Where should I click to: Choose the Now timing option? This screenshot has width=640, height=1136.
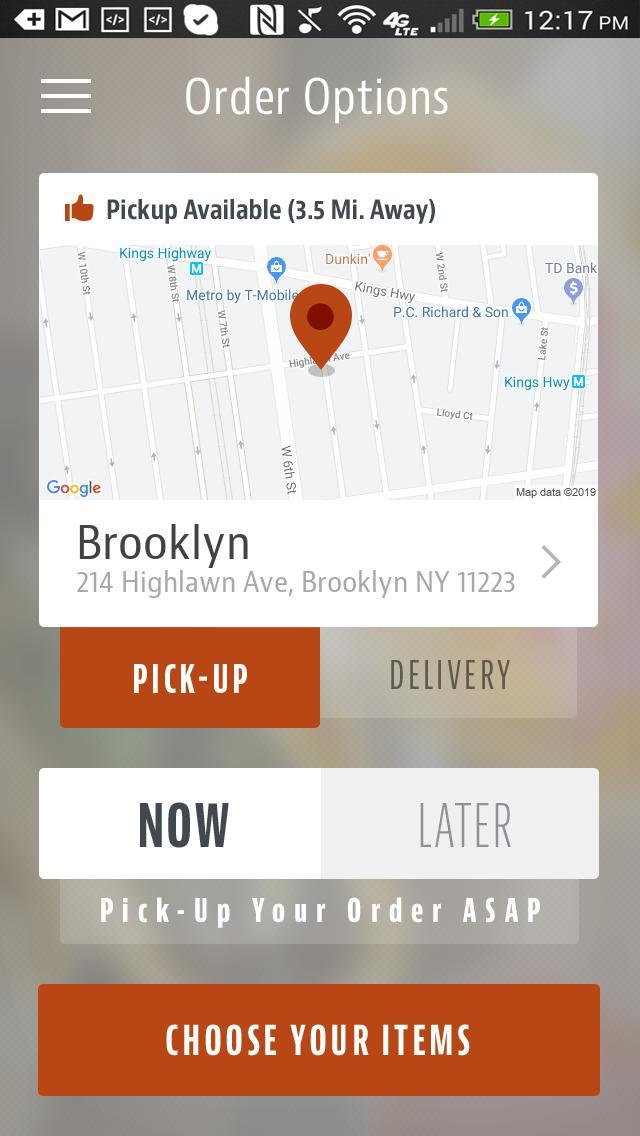click(181, 824)
